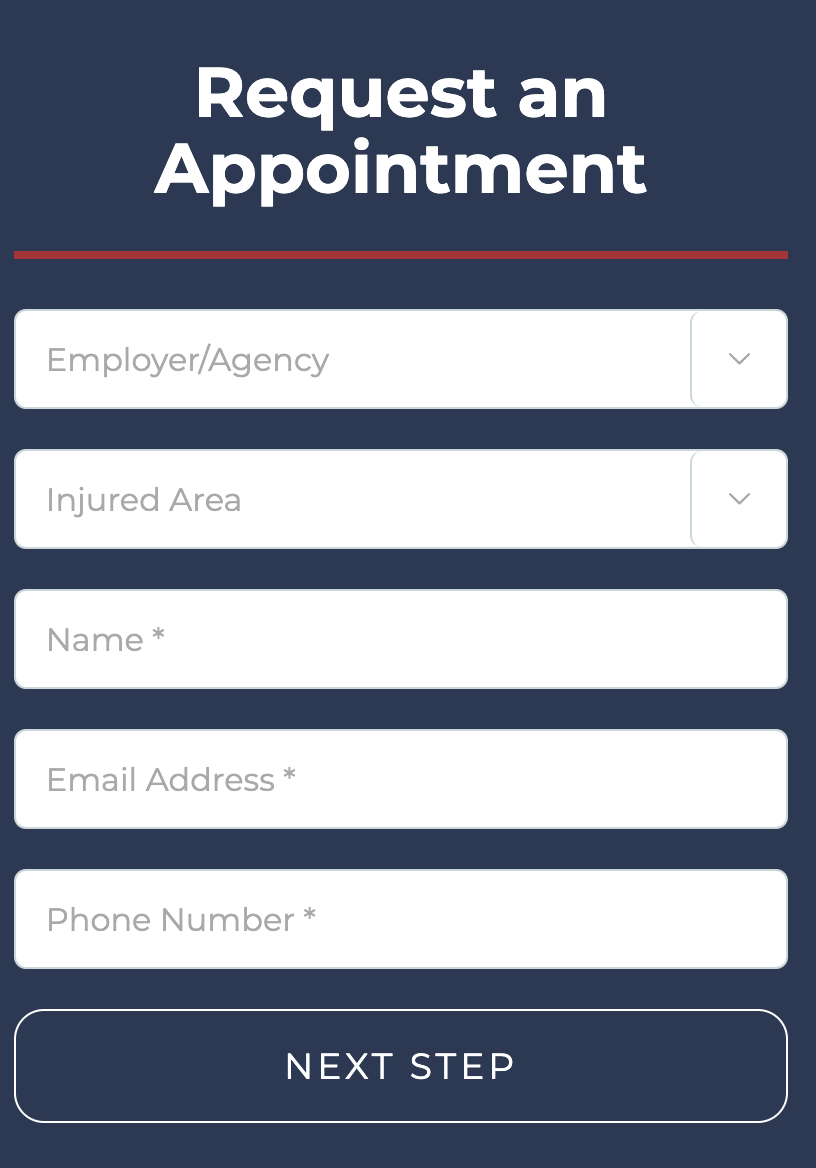Tap the Phone Number field
The height and width of the screenshot is (1168, 816).
pos(400,919)
